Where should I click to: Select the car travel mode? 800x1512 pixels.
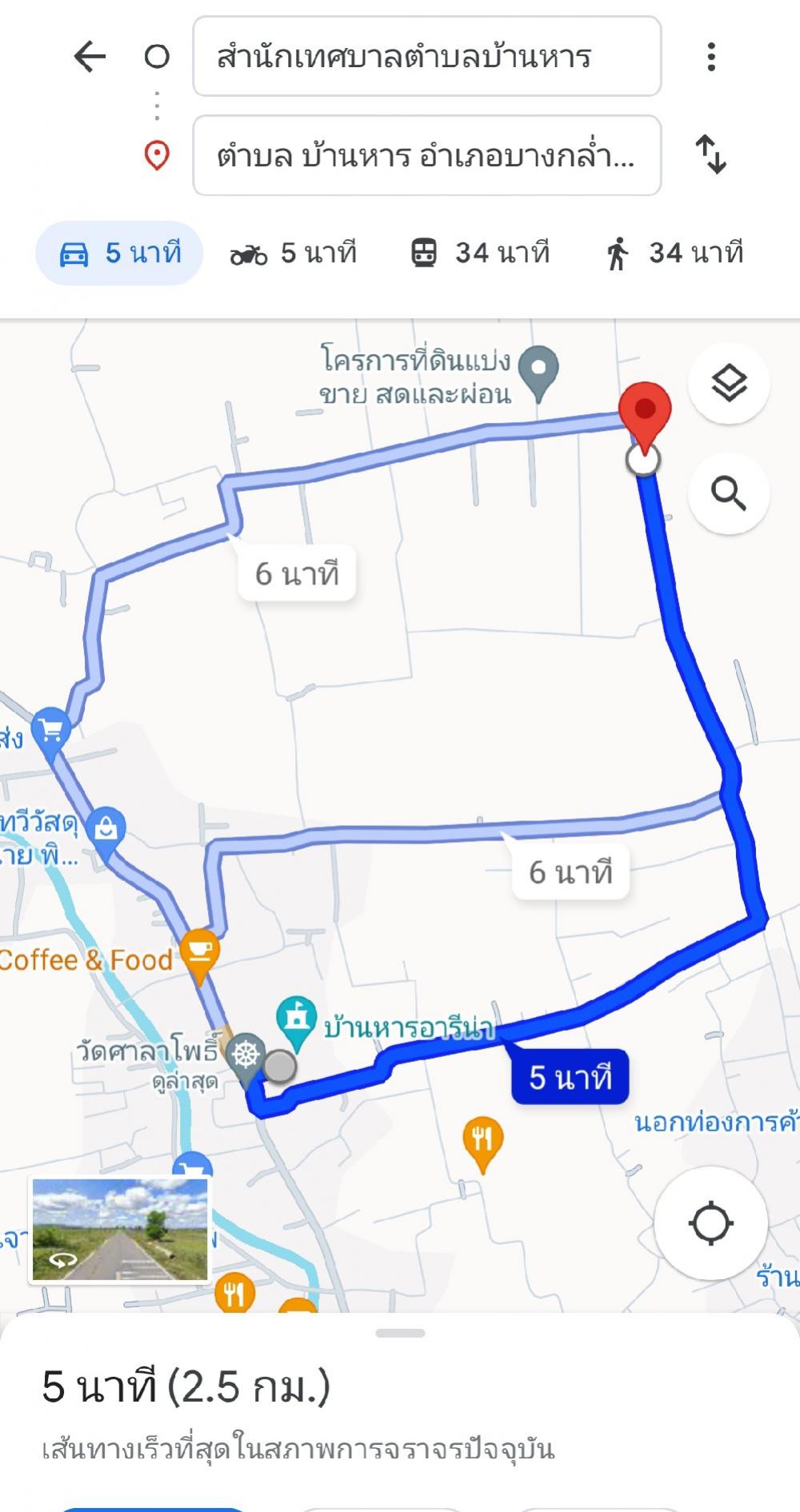coord(120,253)
